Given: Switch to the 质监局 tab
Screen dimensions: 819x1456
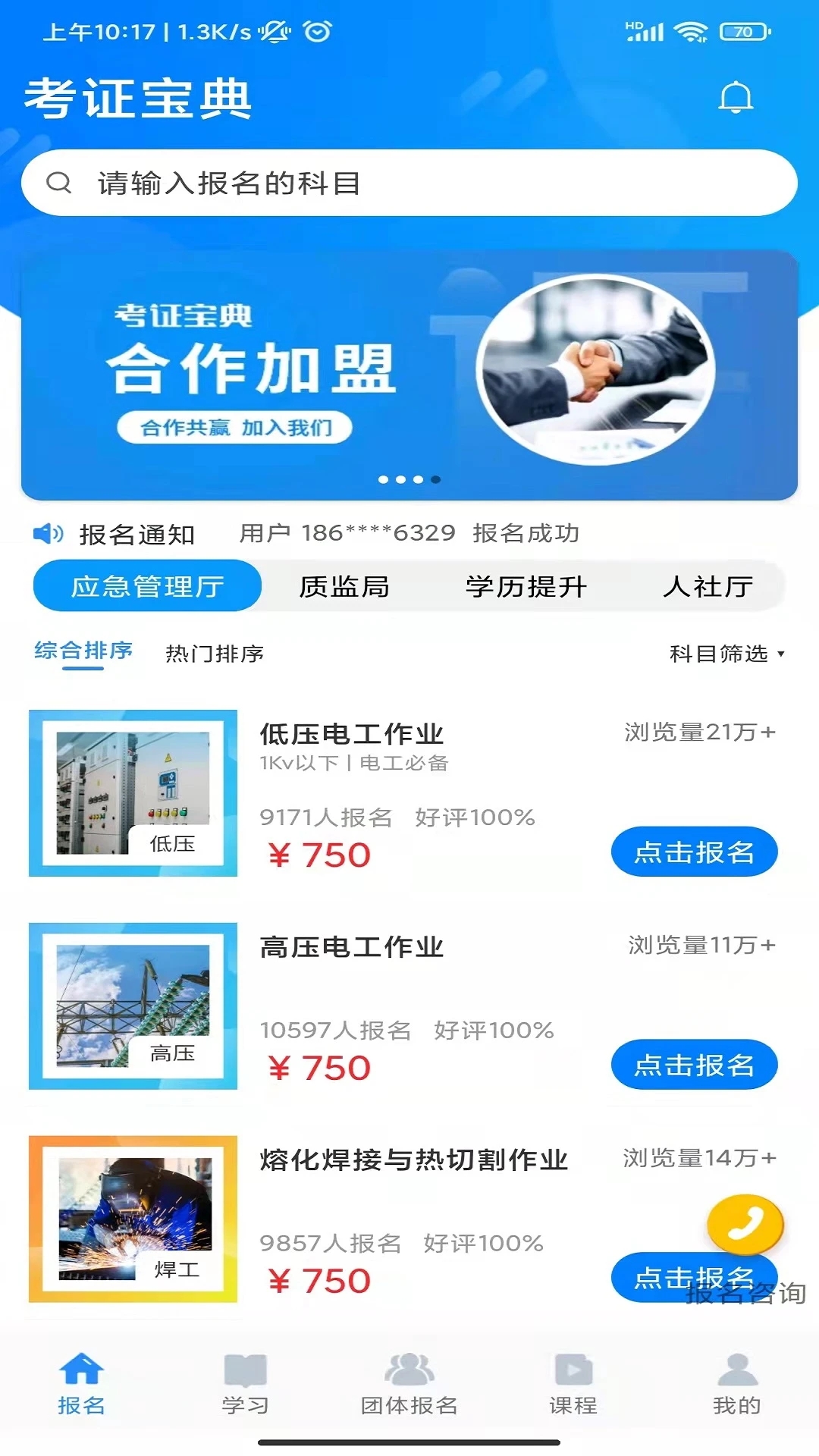Looking at the screenshot, I should tap(344, 586).
